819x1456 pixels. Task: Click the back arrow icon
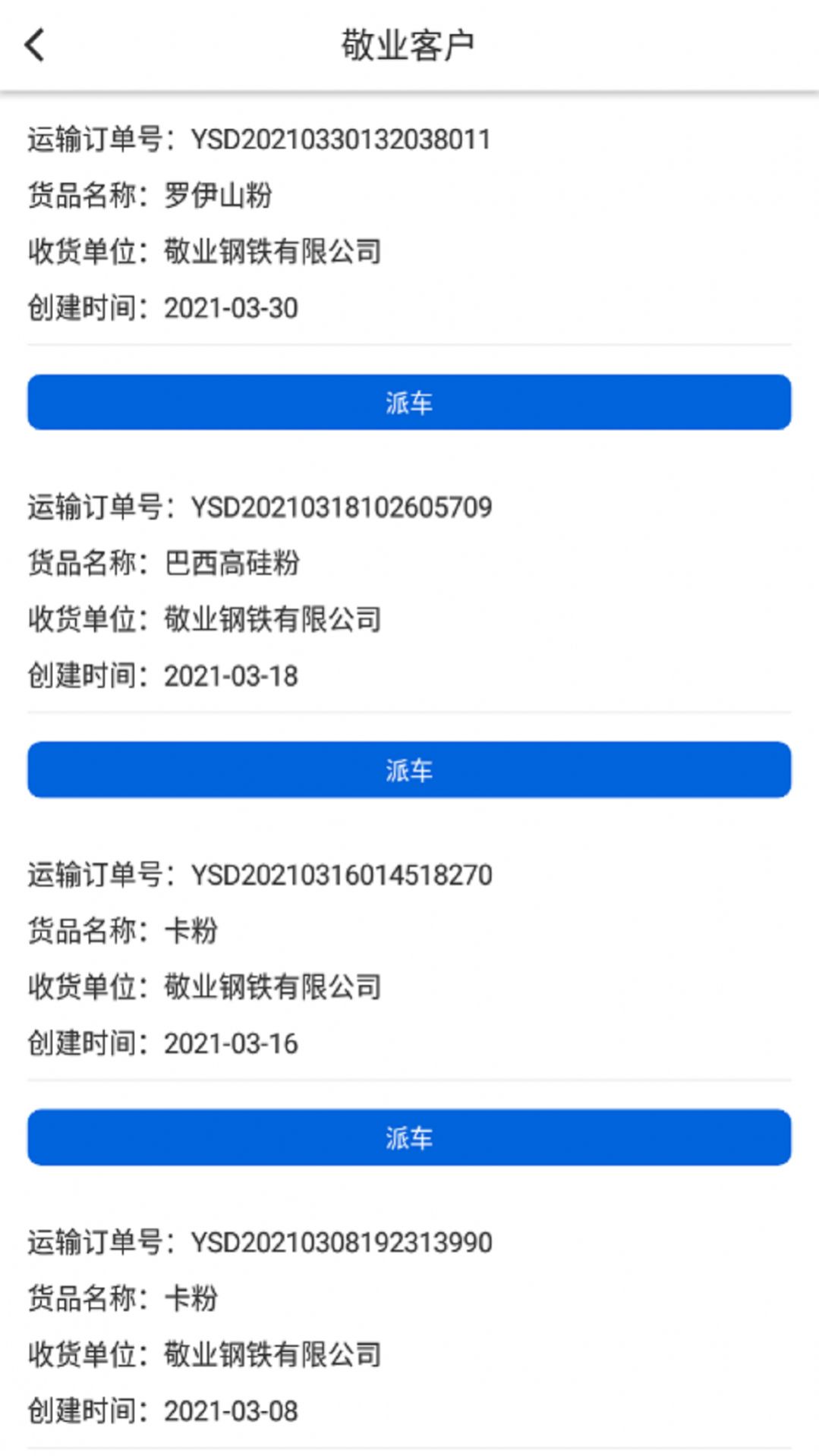35,45
